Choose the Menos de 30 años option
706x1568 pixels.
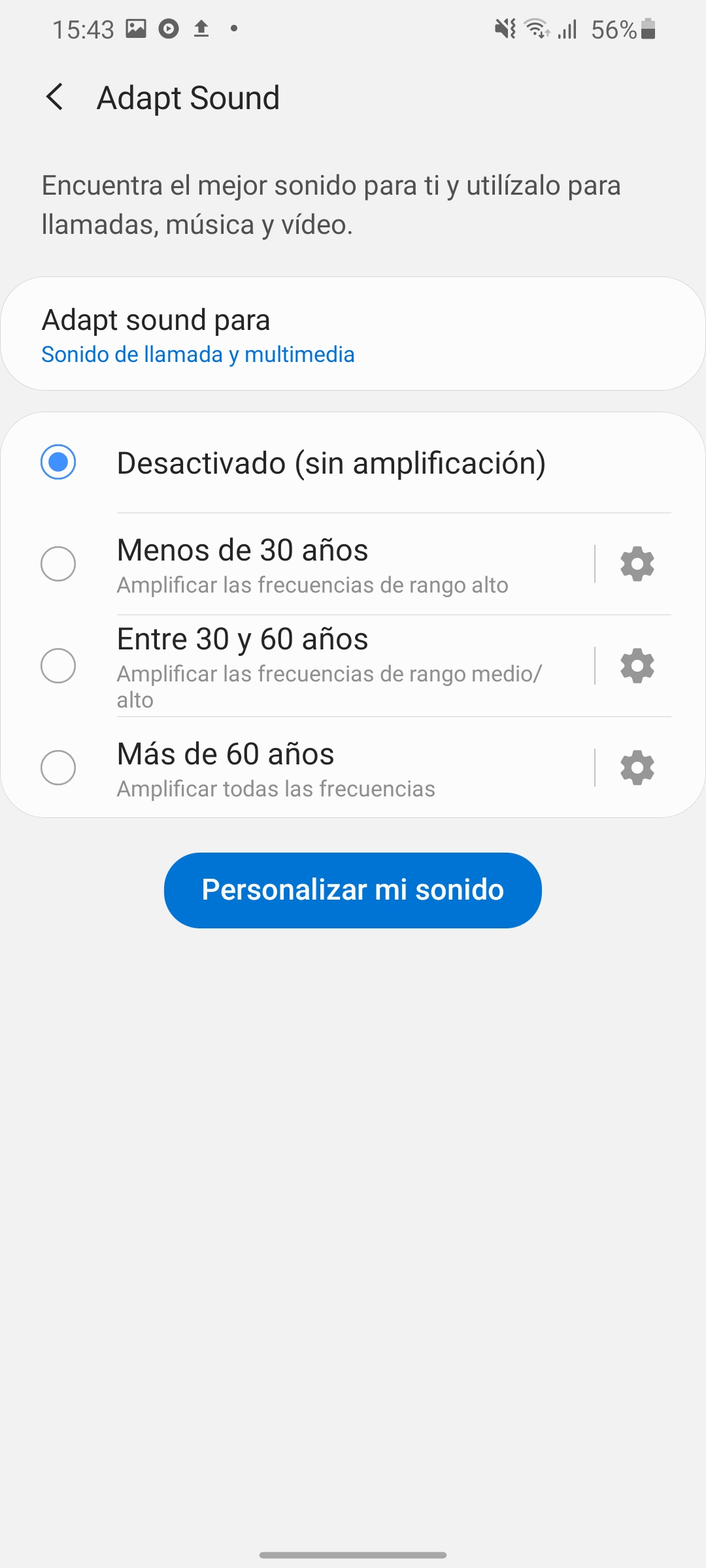point(297,564)
